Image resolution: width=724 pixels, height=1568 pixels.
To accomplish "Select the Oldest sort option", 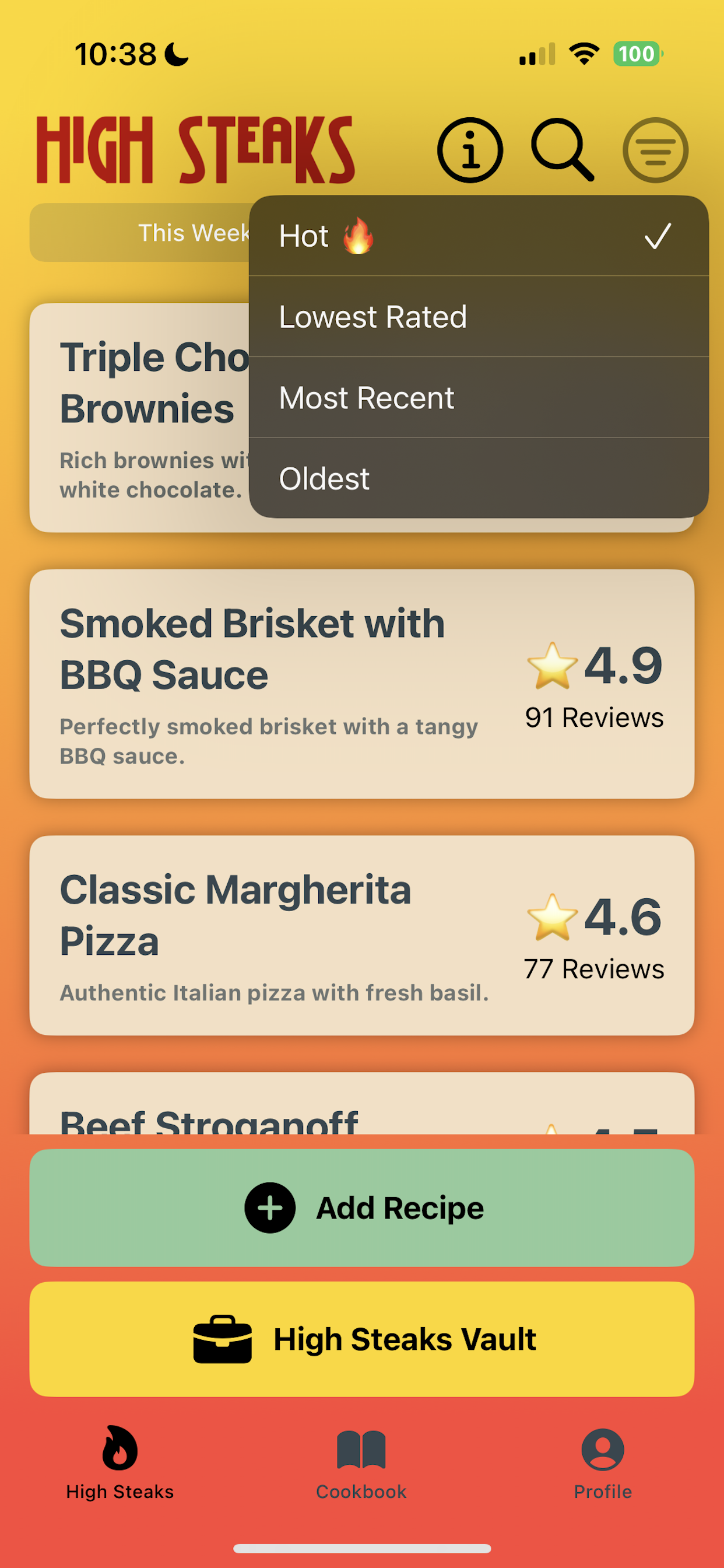I will click(x=324, y=478).
